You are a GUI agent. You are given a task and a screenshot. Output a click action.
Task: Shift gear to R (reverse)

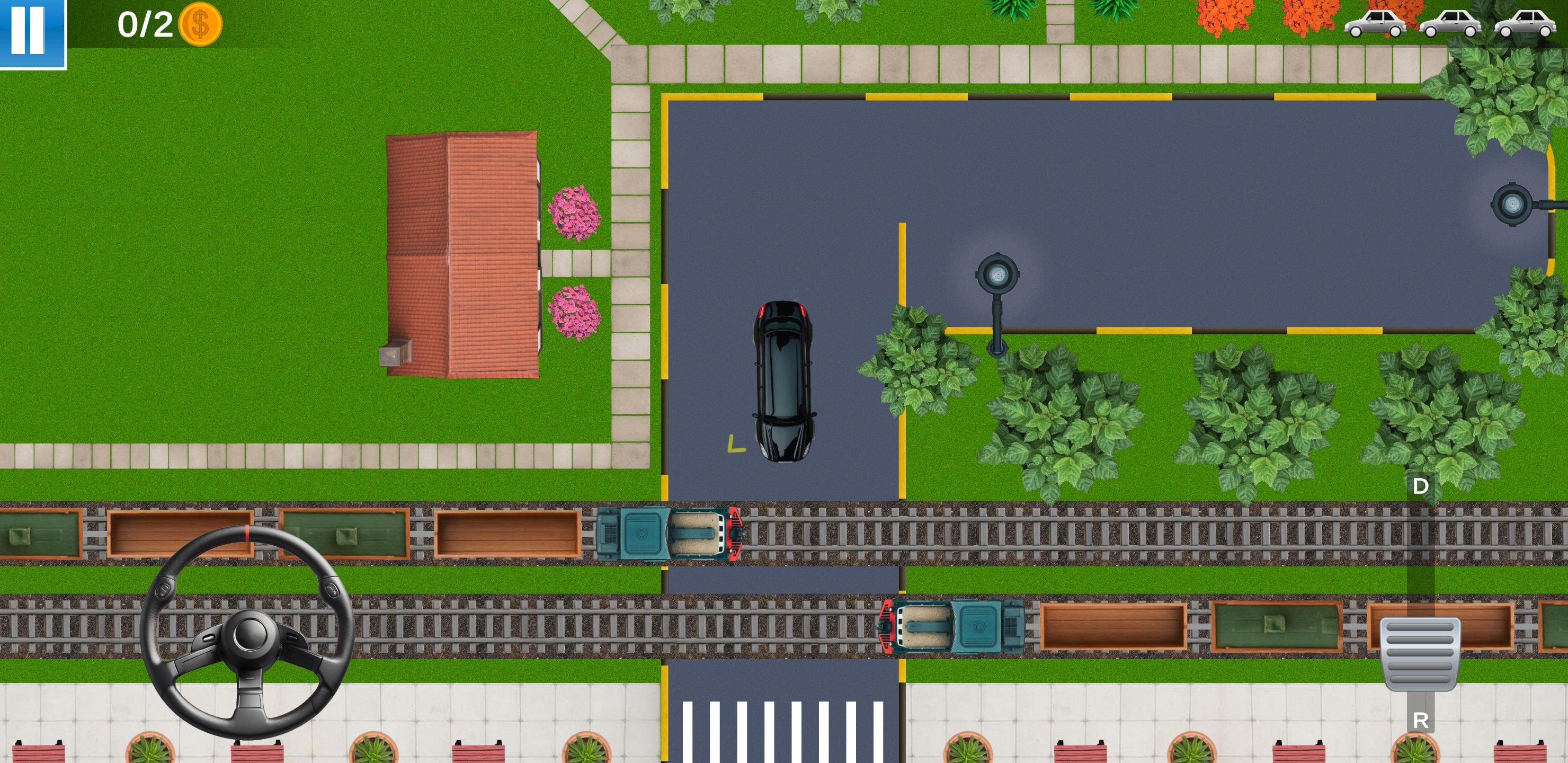coord(1420,720)
